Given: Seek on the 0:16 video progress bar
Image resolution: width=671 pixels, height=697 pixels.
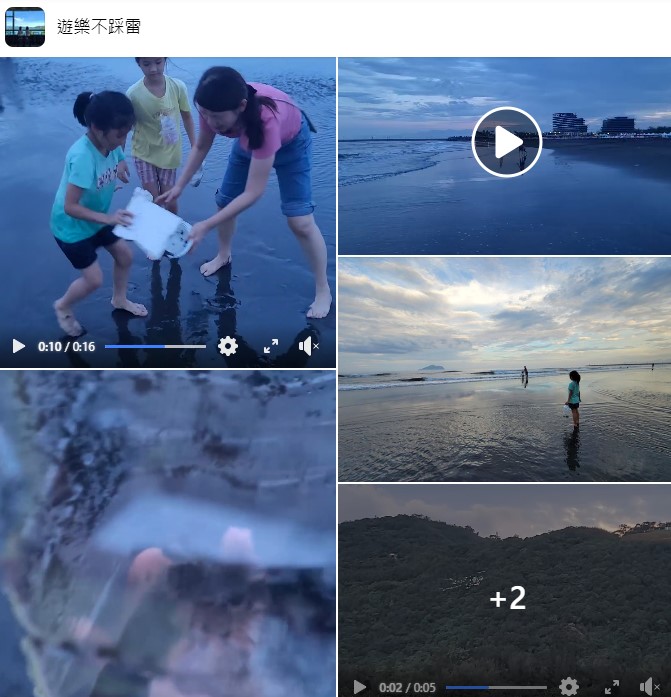Looking at the screenshot, I should coord(155,346).
